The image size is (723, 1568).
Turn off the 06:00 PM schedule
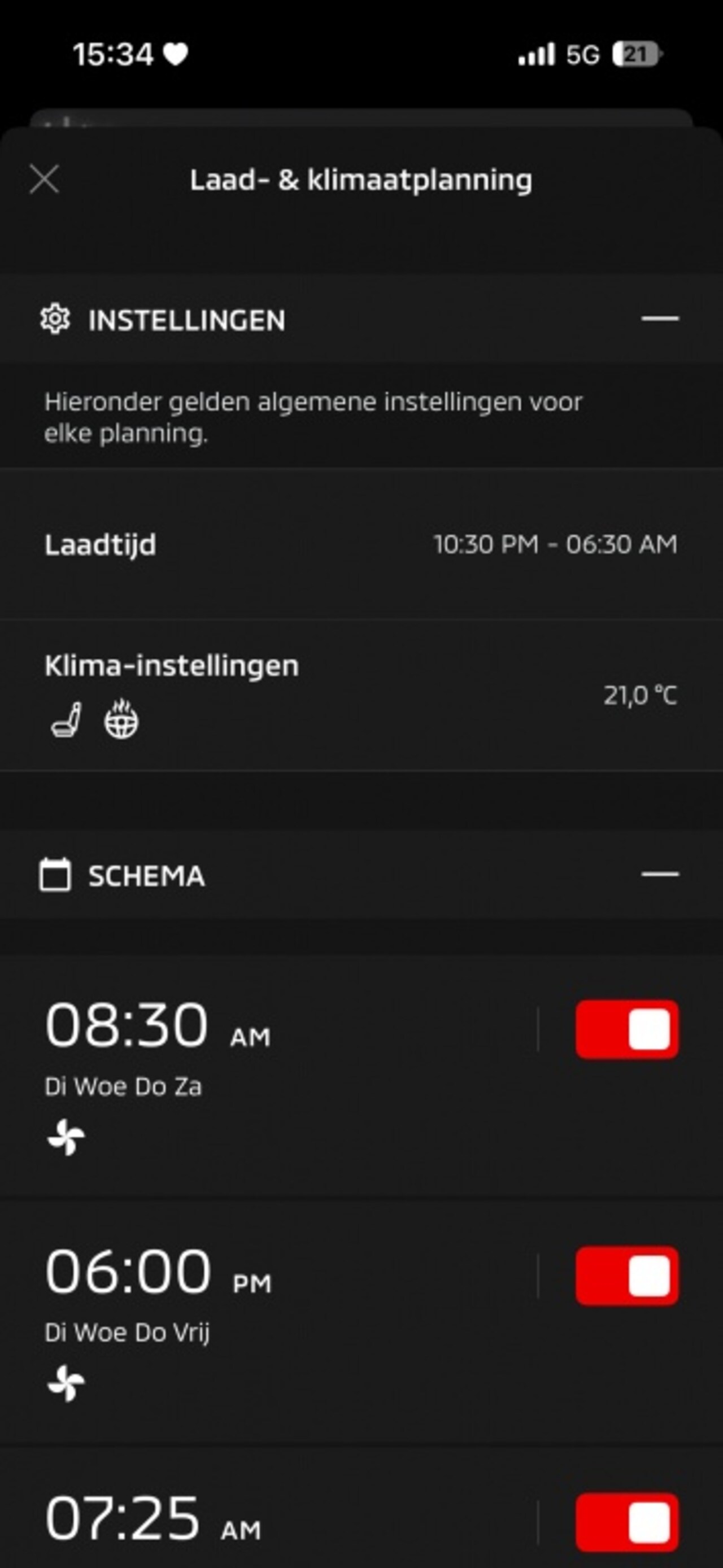(627, 1276)
